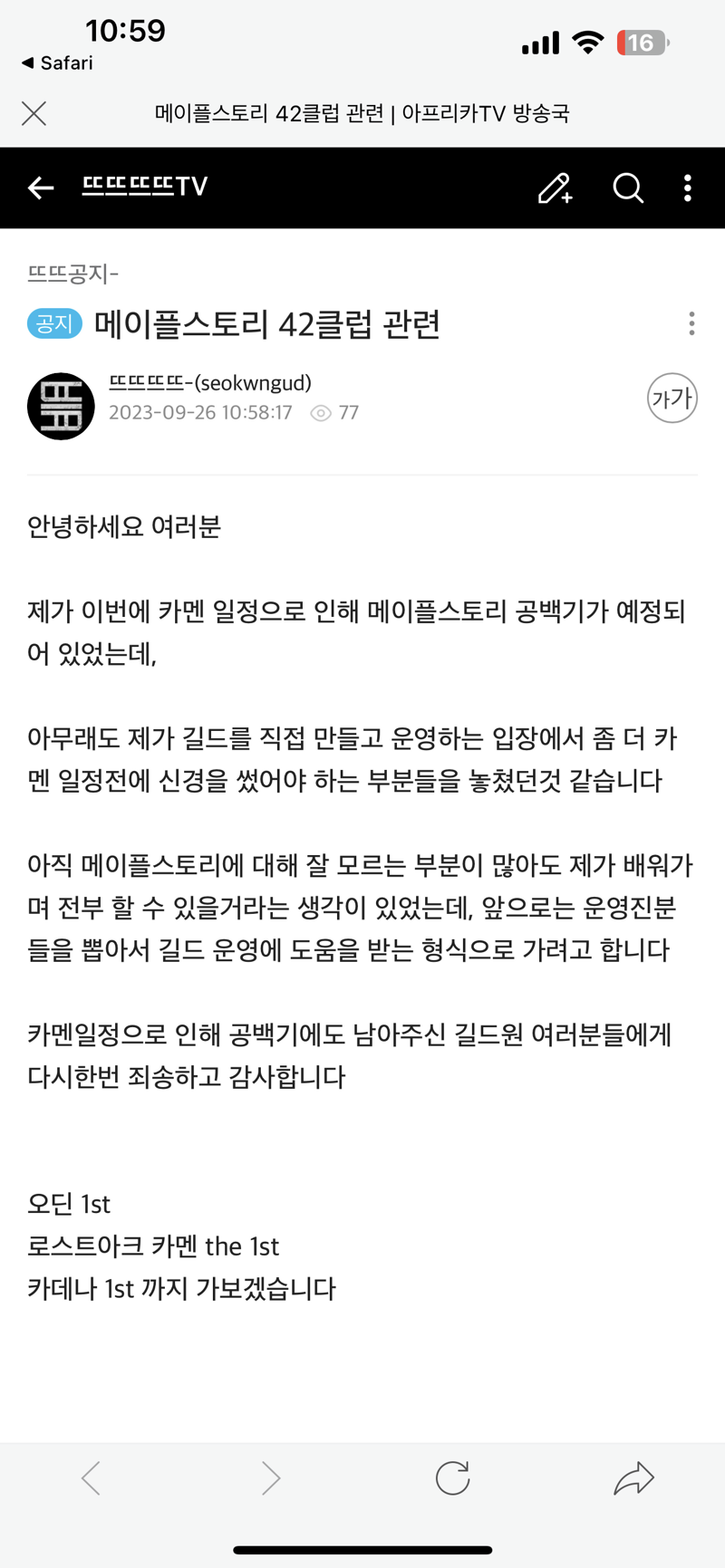Open the 뜨뜨공지- board link

pos(72,273)
